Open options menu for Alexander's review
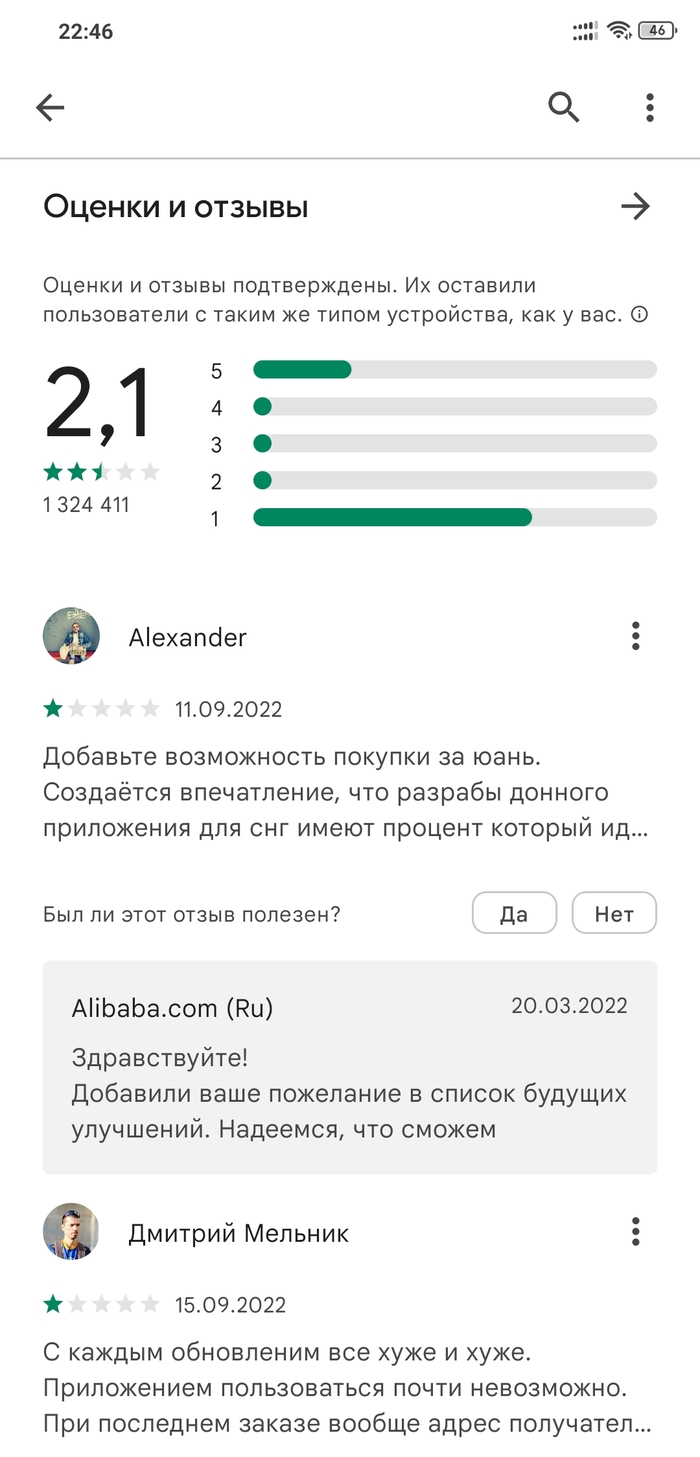Viewport: 700px width, 1457px height. (x=635, y=636)
